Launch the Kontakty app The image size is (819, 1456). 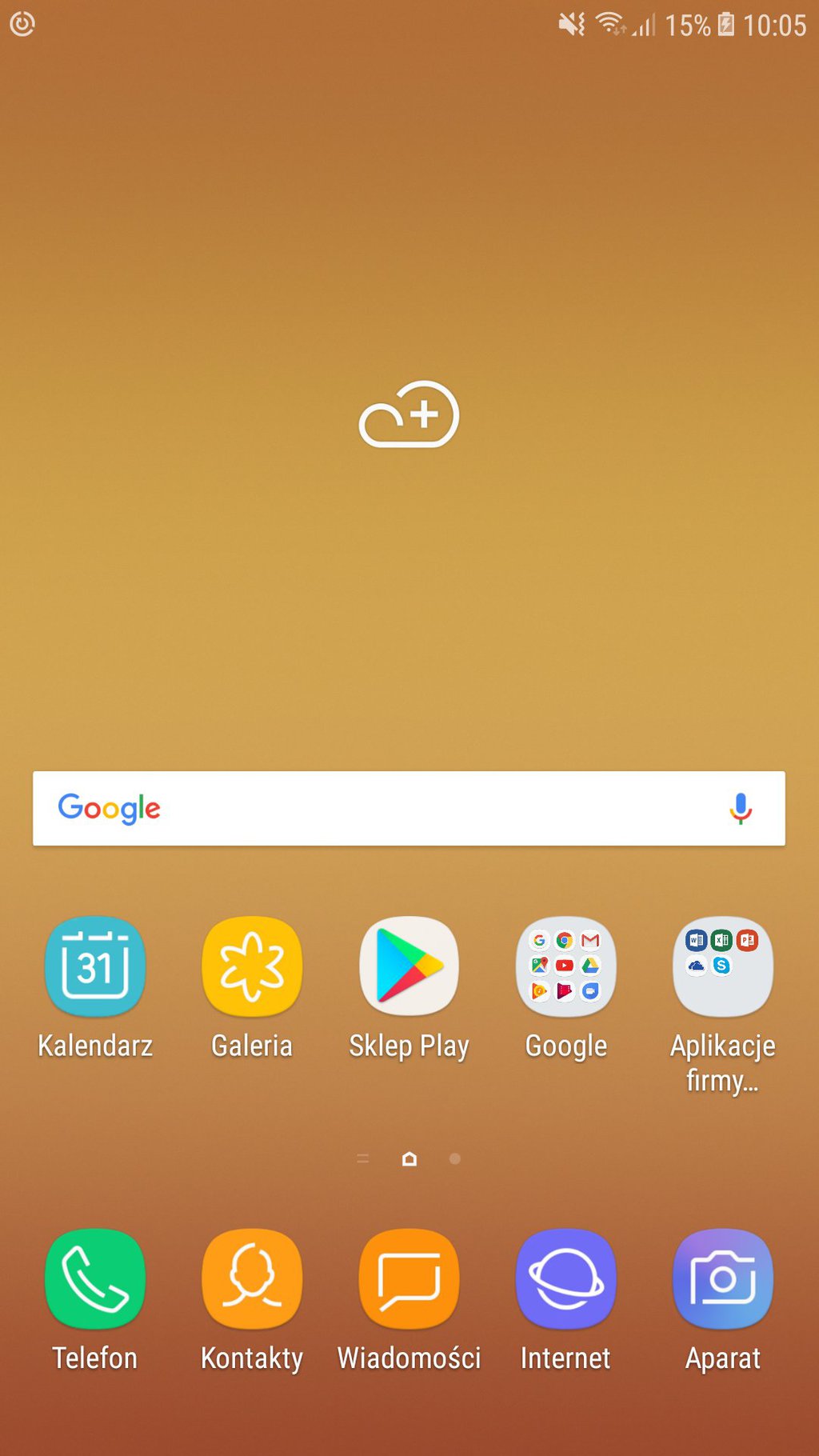(252, 1278)
